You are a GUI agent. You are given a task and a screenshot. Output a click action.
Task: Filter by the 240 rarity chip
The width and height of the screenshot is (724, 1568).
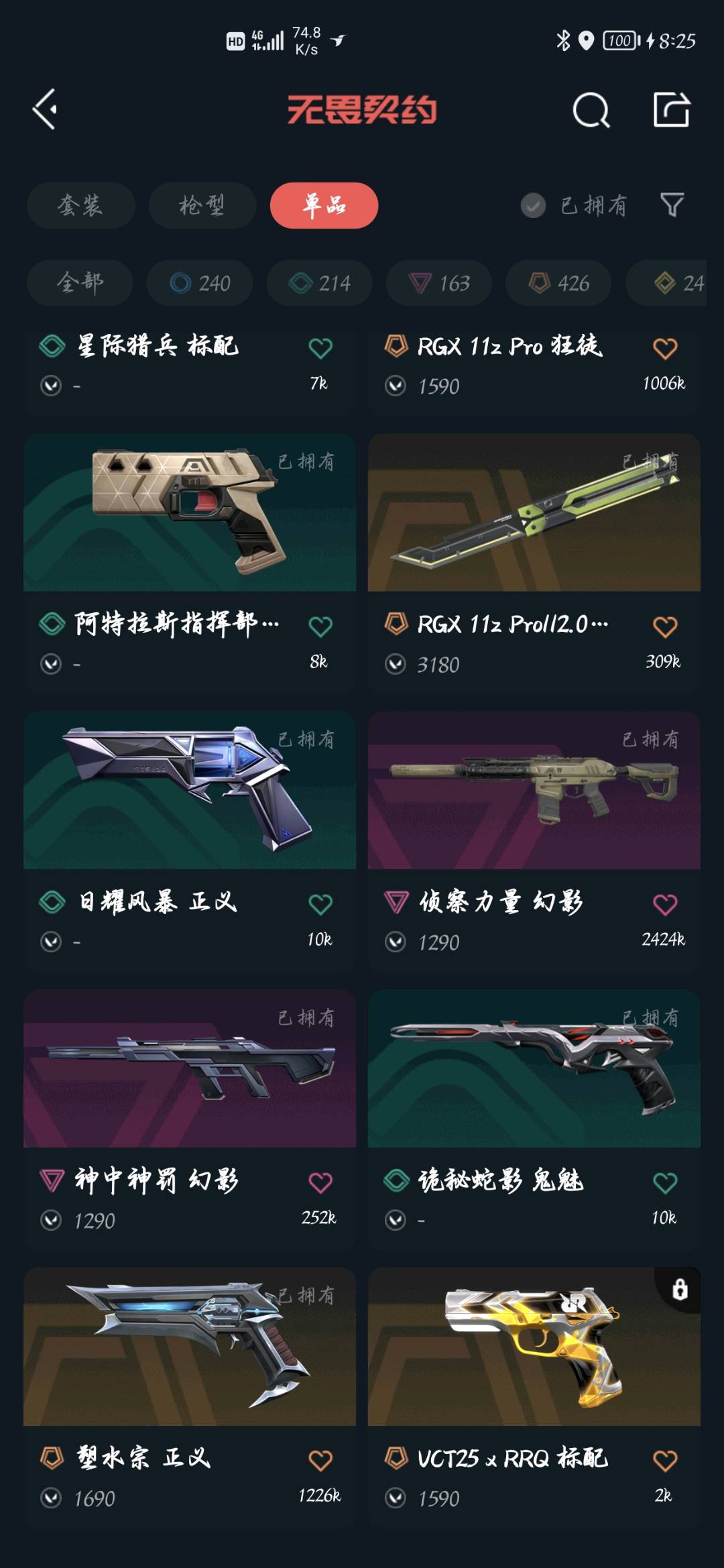(x=200, y=283)
